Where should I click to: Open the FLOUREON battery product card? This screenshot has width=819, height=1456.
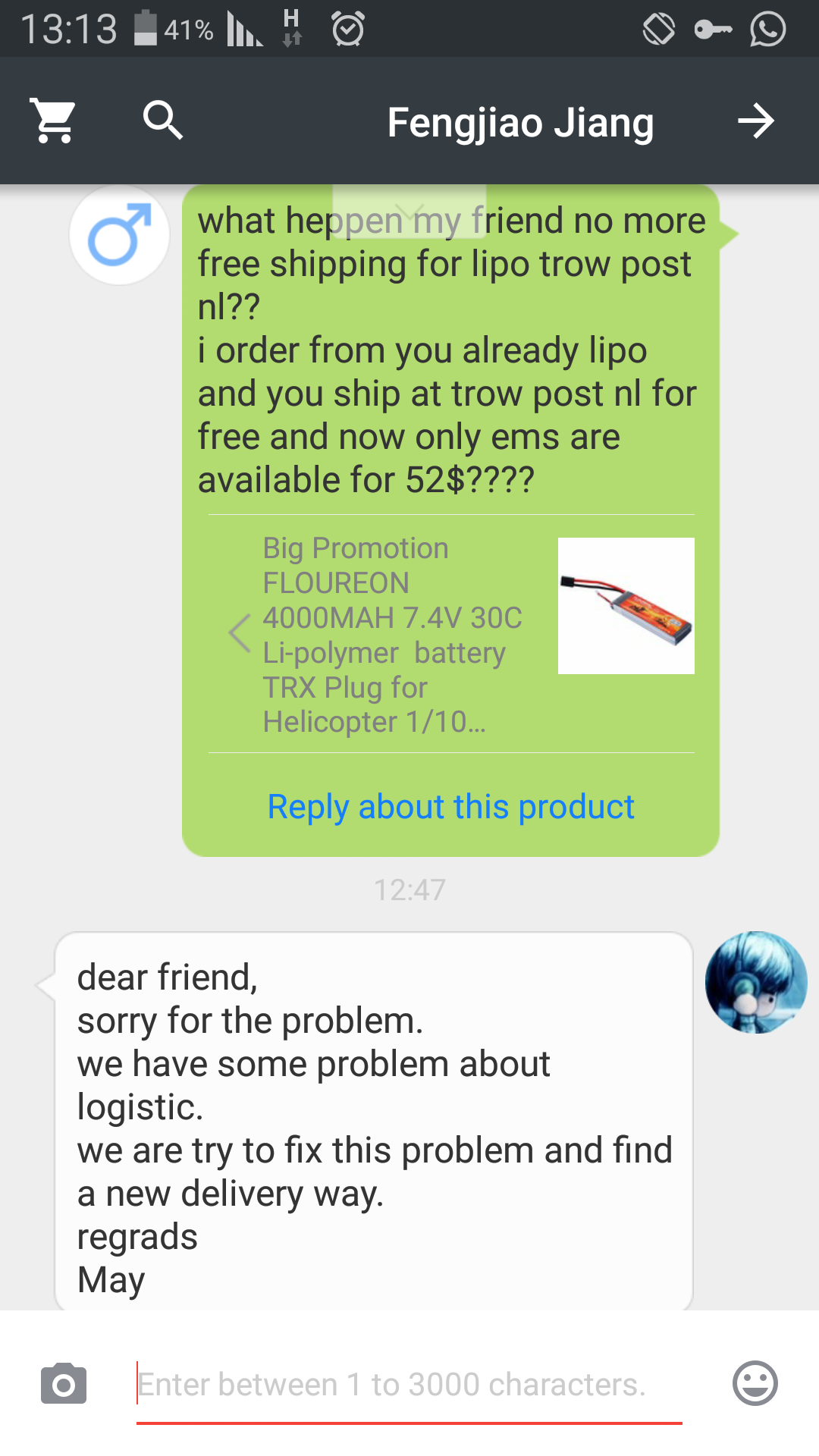[451, 634]
